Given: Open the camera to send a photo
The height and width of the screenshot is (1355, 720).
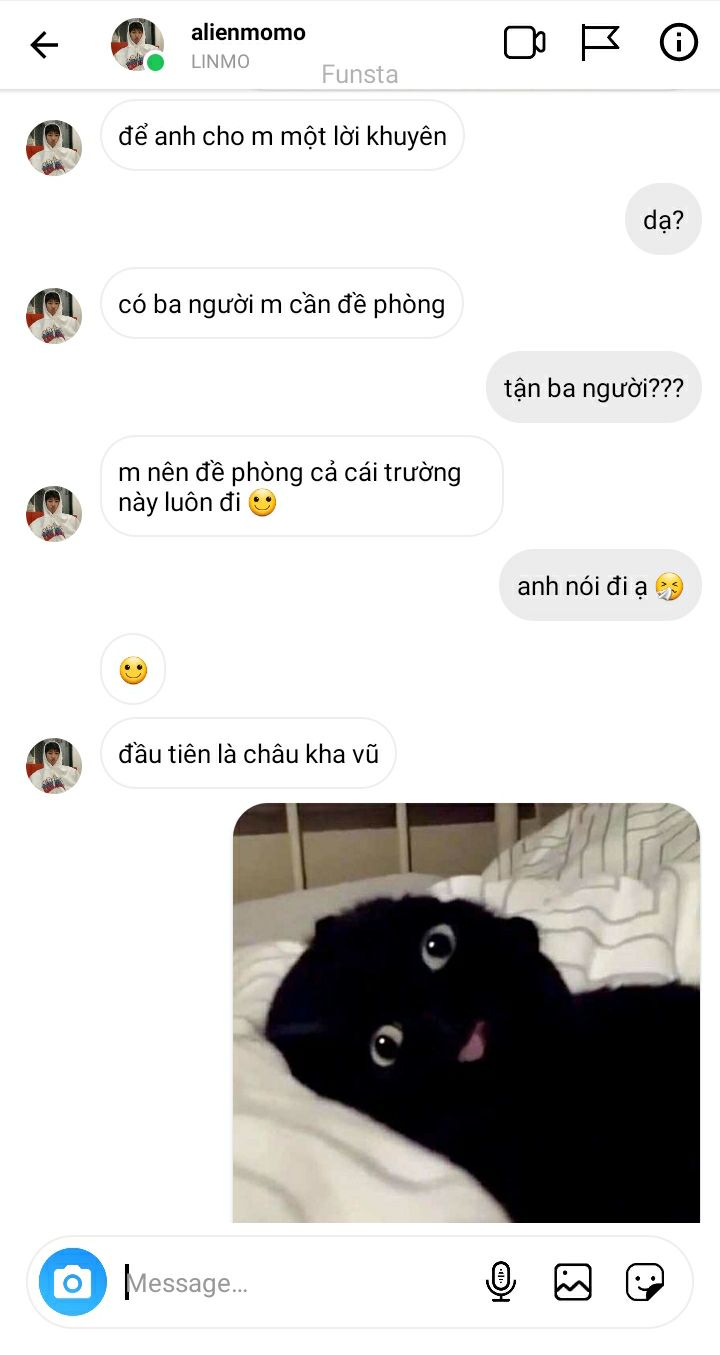Looking at the screenshot, I should [x=72, y=1281].
